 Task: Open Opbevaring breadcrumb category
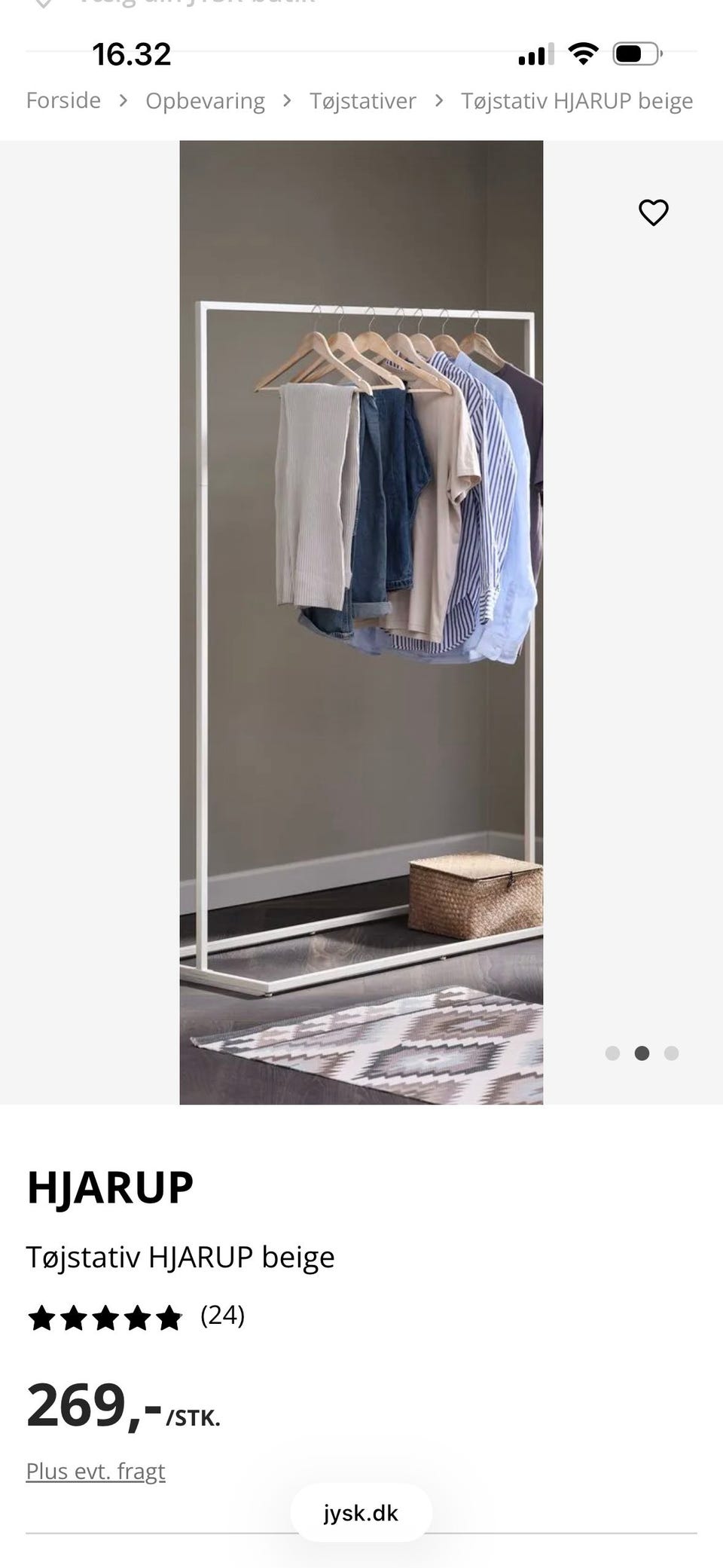(205, 101)
